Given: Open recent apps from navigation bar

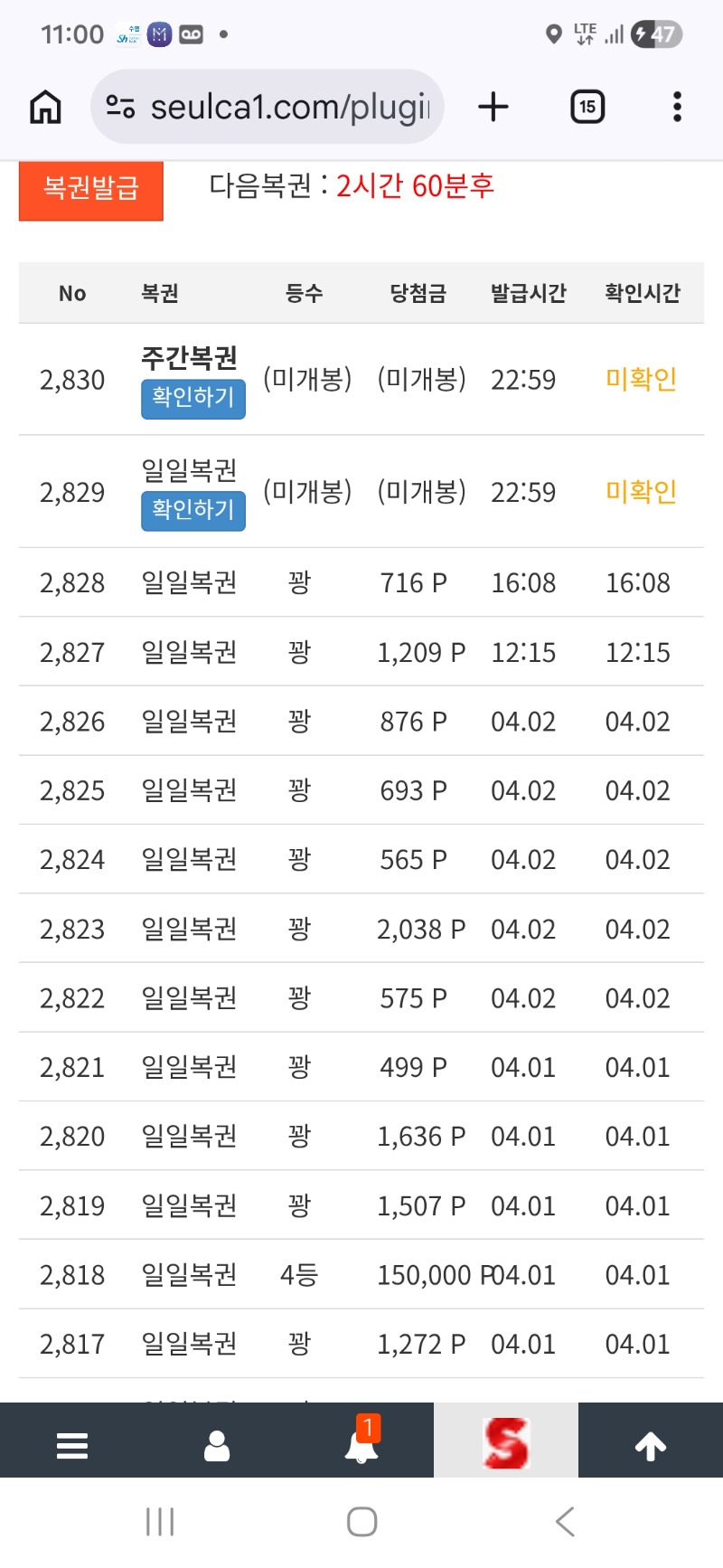Looking at the screenshot, I should [160, 1522].
